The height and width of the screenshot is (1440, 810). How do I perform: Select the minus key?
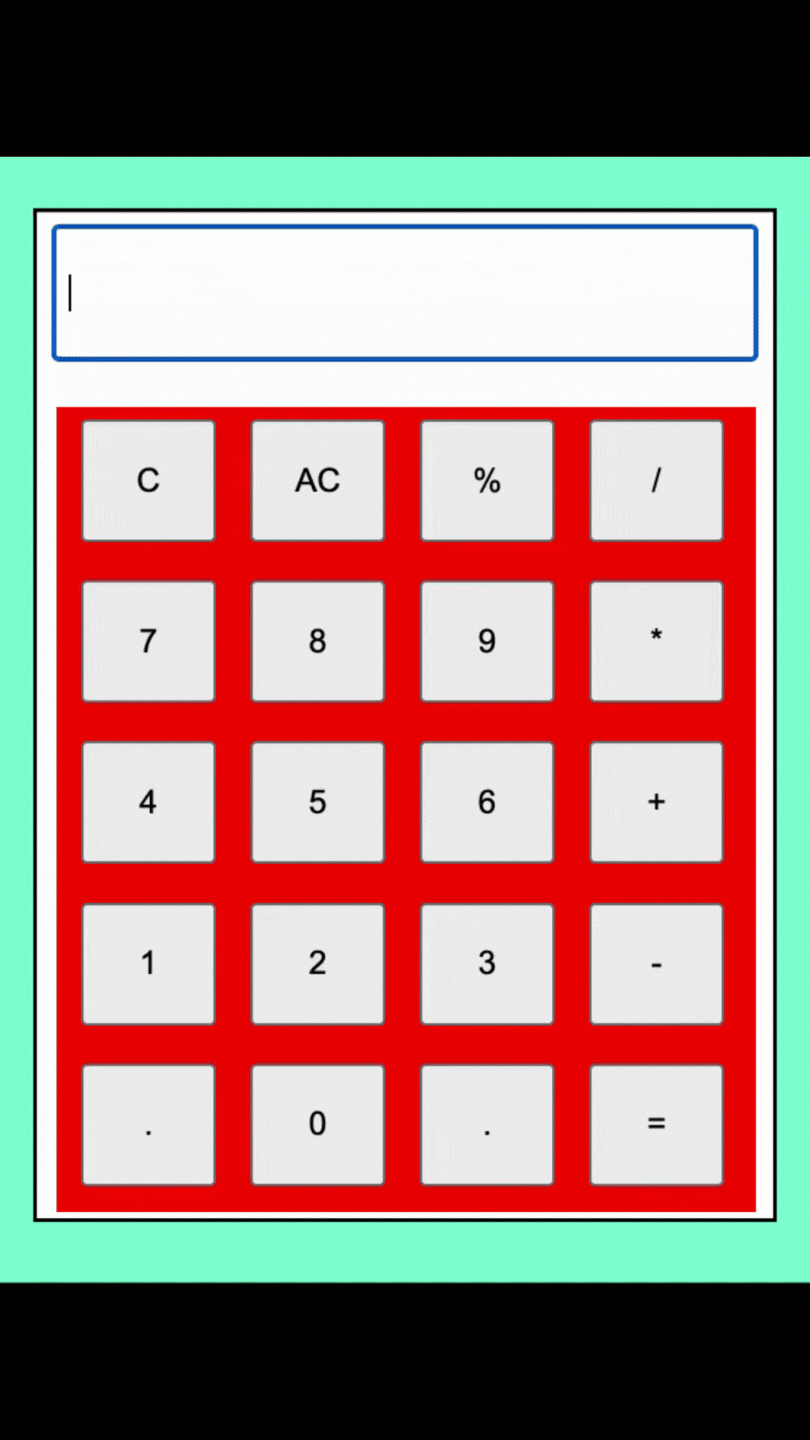[x=656, y=964]
